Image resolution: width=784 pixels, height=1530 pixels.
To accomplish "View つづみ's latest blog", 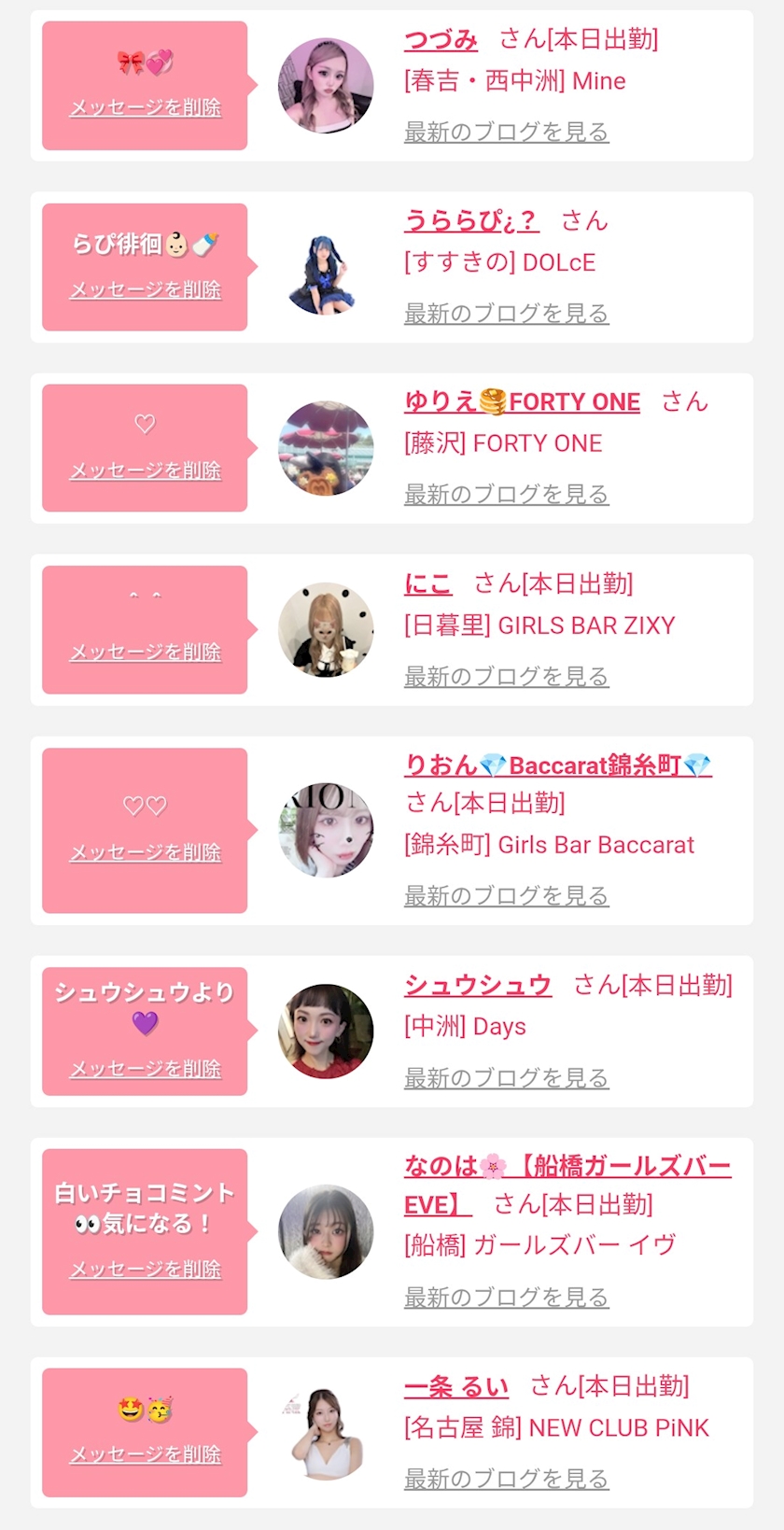I will (x=506, y=133).
